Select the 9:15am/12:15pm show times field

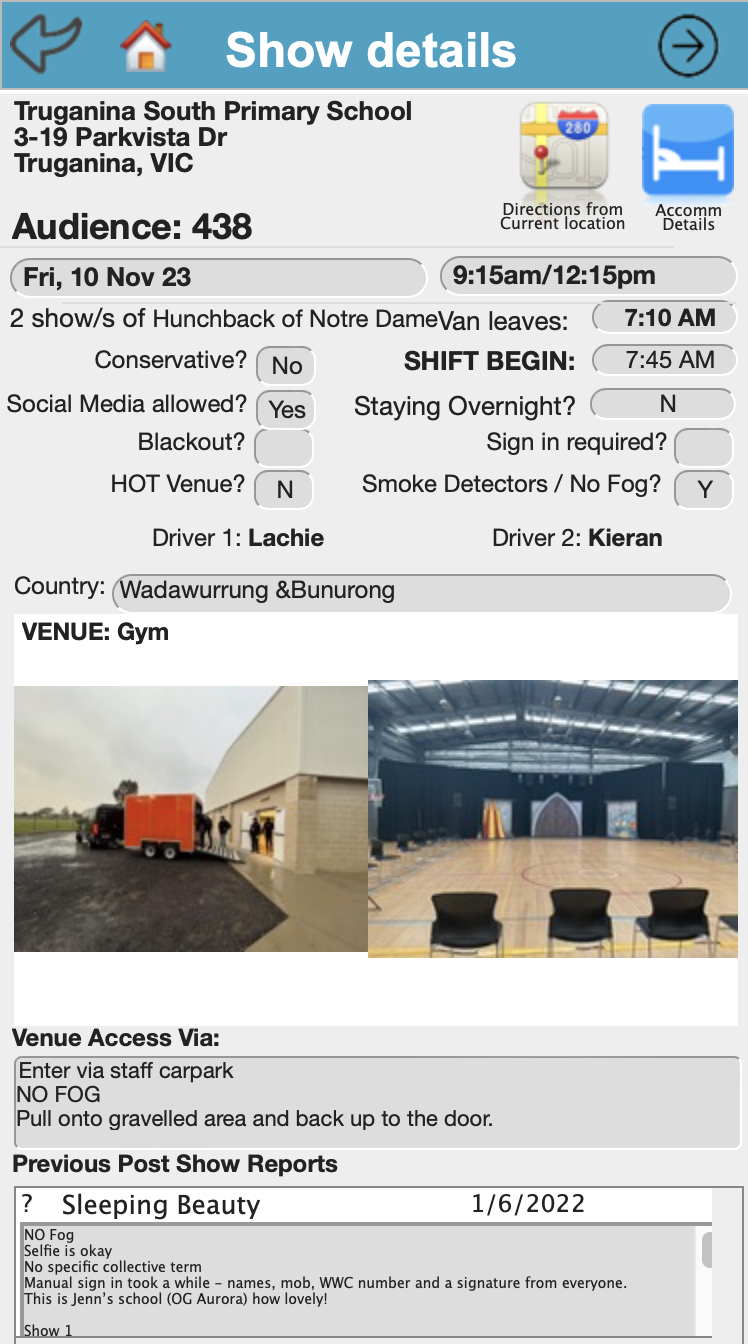click(x=588, y=276)
